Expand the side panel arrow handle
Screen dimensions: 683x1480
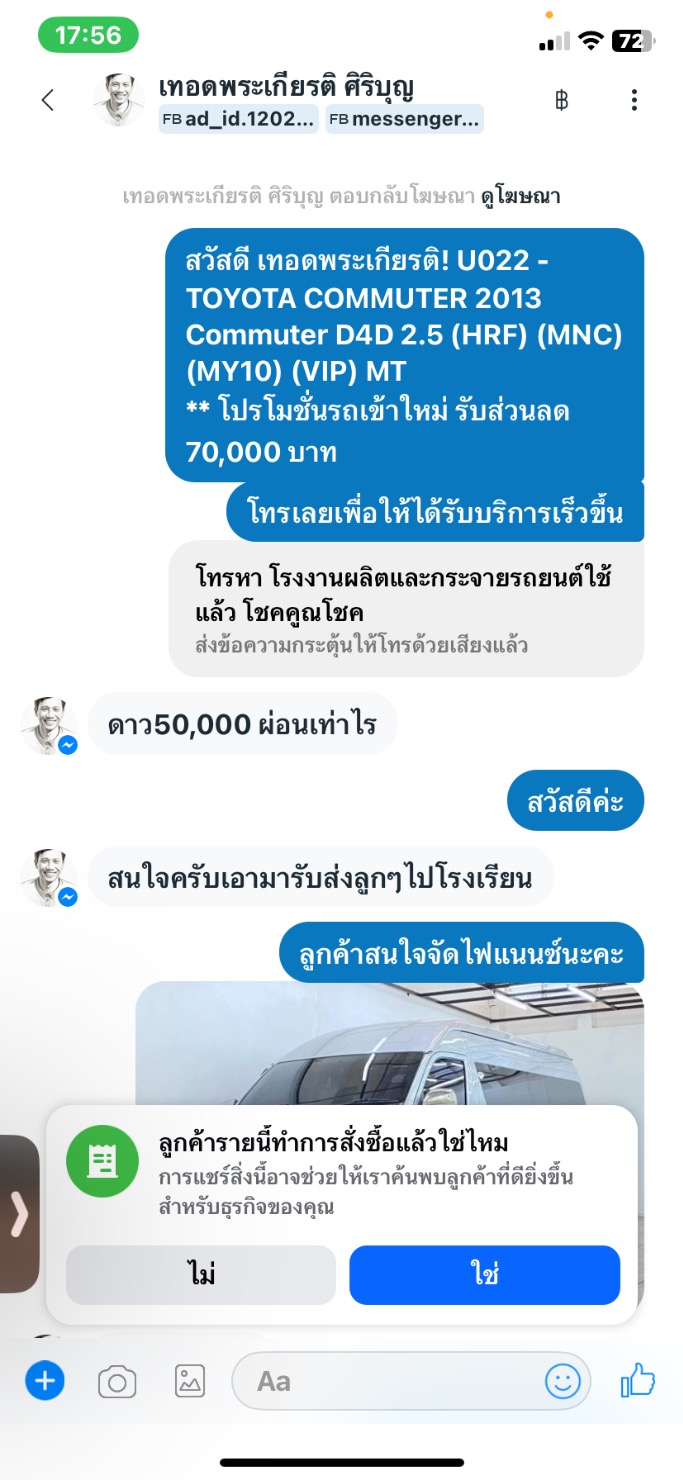[18, 1214]
